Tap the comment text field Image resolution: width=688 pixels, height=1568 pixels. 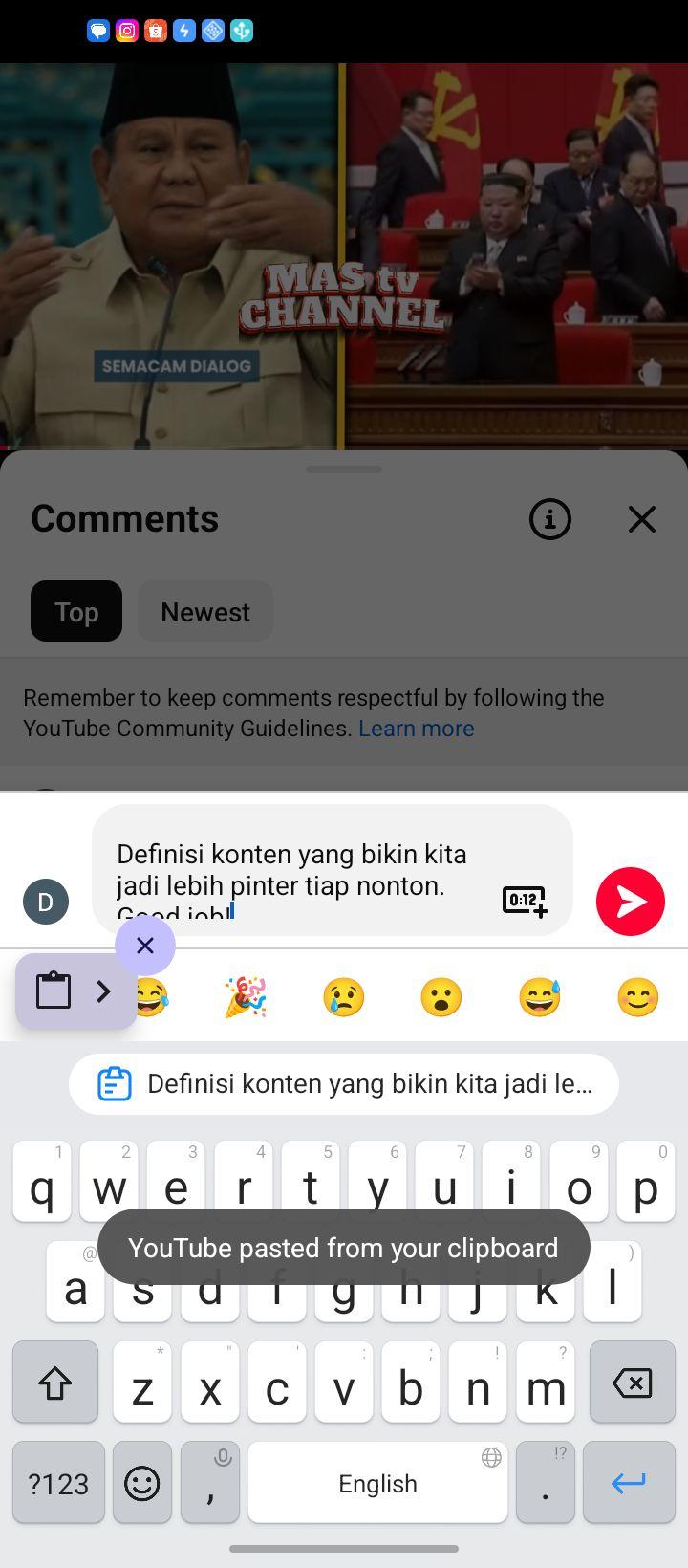point(333,870)
